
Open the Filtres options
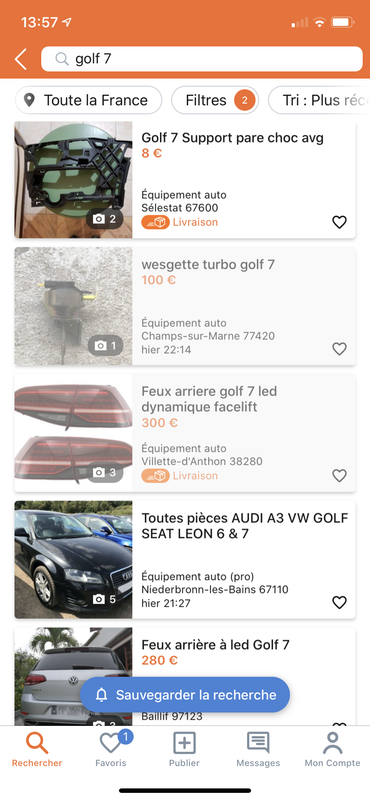pyautogui.click(x=215, y=100)
